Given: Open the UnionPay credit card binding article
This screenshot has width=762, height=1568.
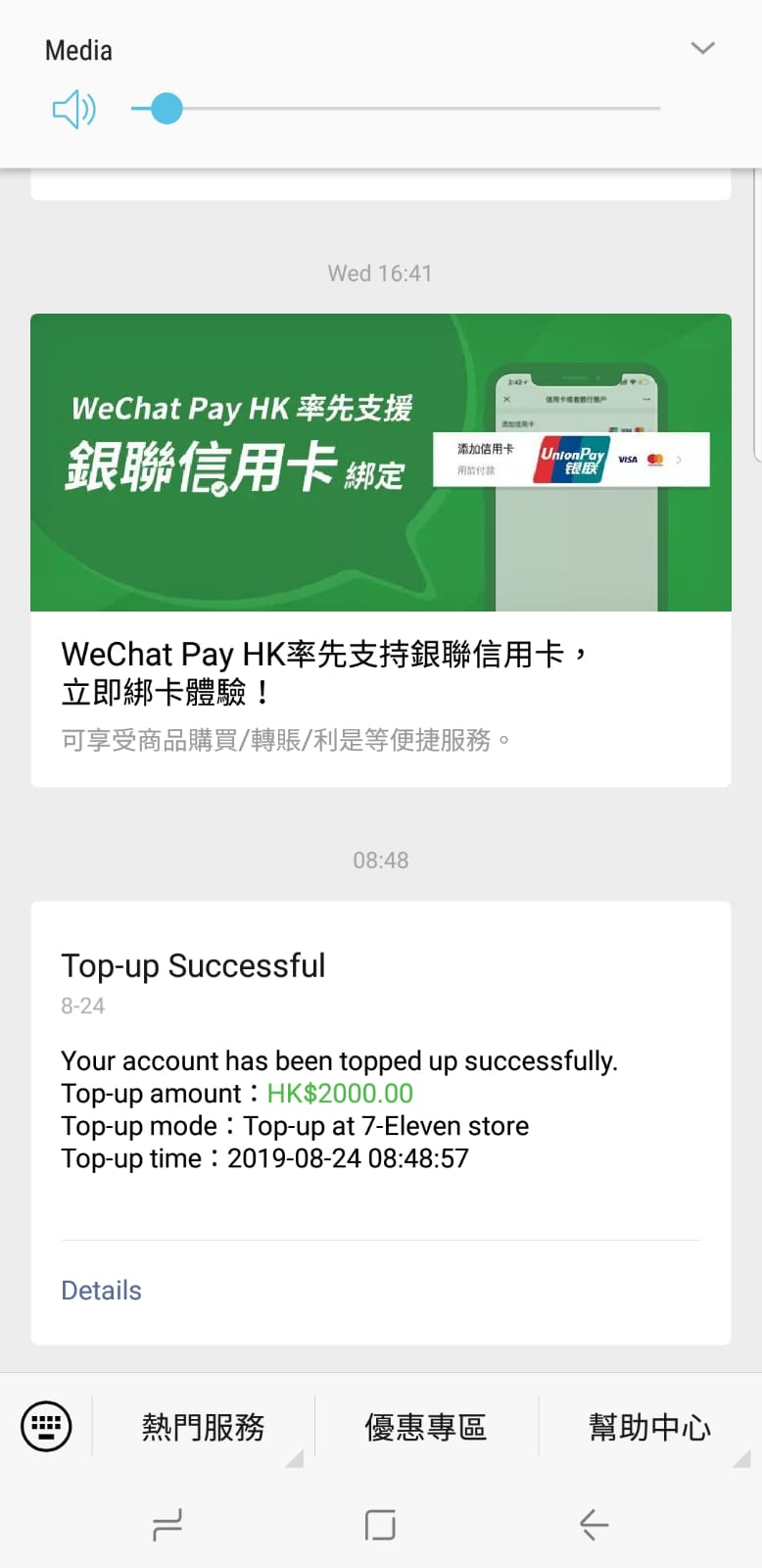Looking at the screenshot, I should [381, 549].
